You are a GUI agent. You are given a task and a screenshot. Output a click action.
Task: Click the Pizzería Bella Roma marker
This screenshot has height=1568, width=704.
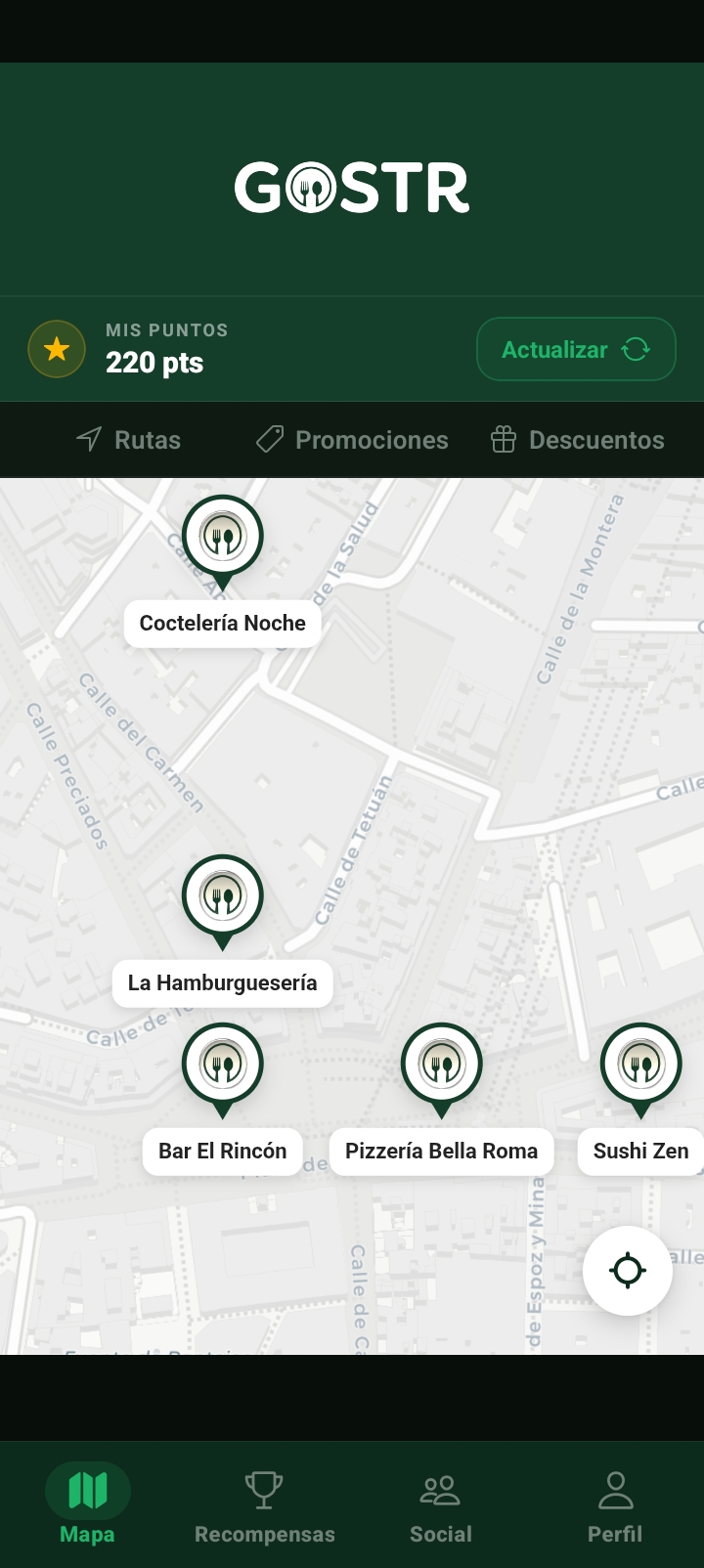(441, 1063)
